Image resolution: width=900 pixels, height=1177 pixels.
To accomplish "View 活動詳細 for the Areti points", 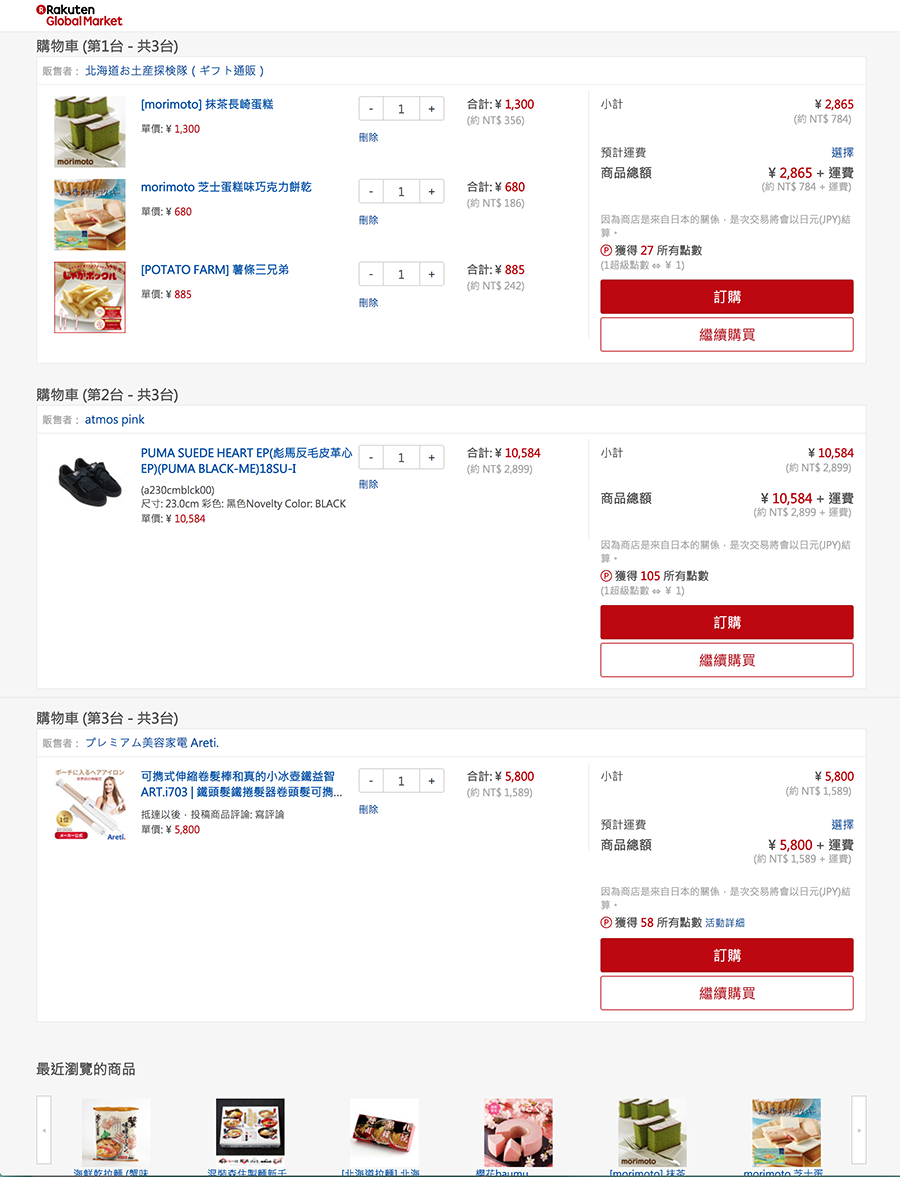I will tap(725, 923).
